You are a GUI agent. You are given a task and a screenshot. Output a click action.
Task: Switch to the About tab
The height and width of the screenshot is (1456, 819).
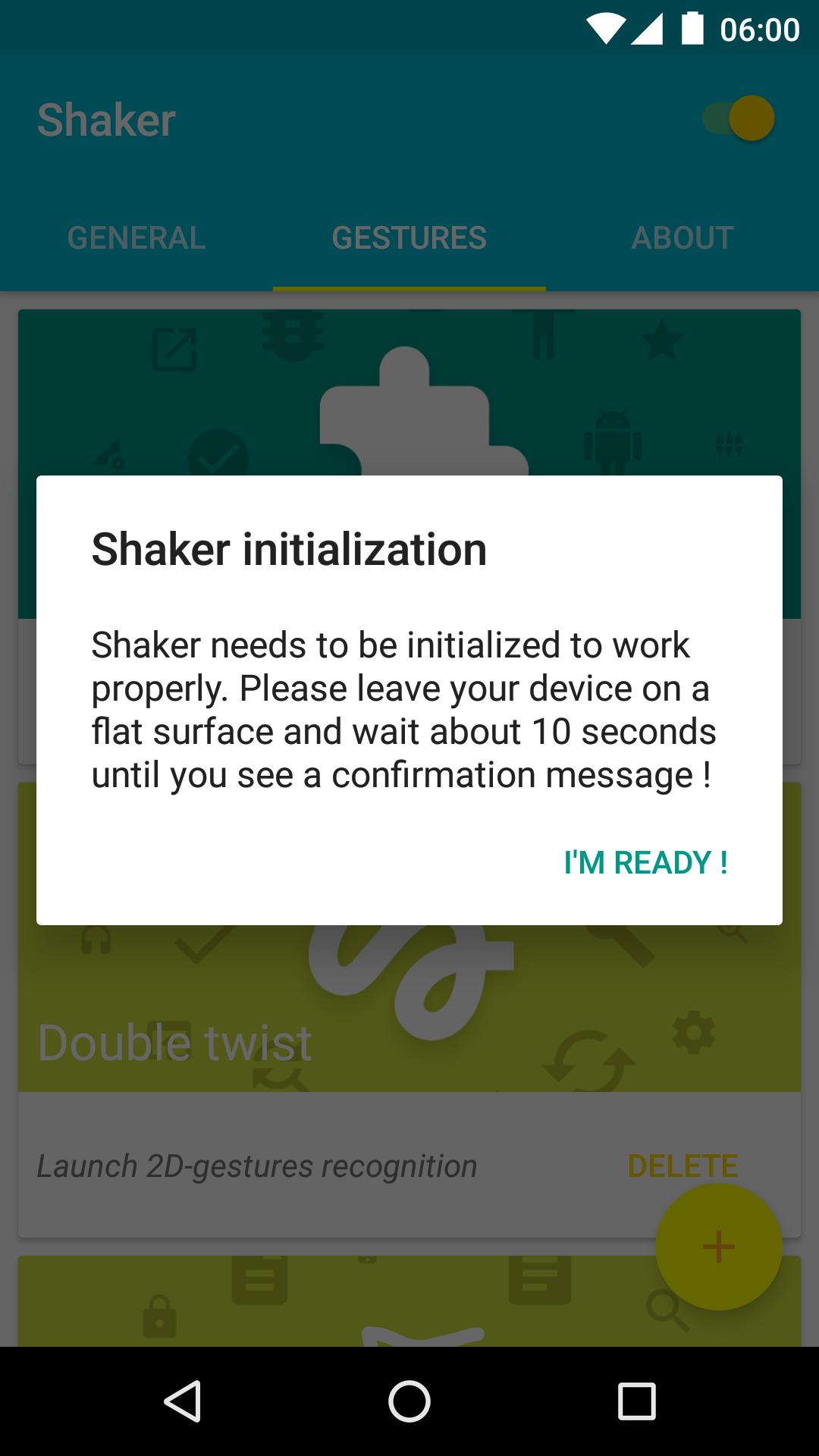point(682,238)
